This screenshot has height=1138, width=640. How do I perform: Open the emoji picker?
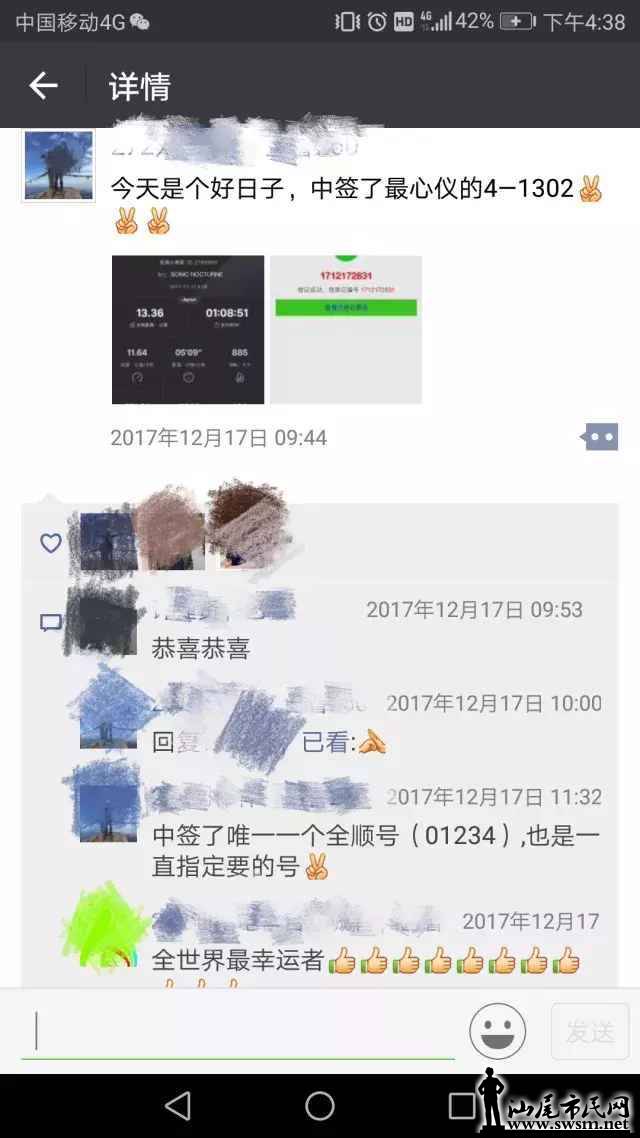[x=497, y=1031]
